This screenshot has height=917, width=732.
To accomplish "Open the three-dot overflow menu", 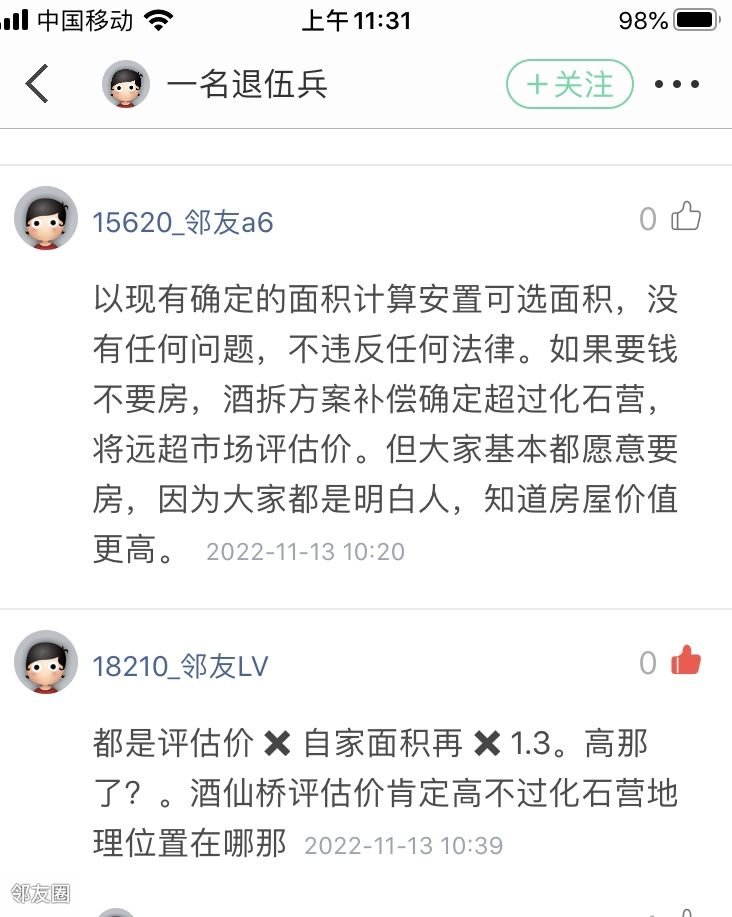I will pyautogui.click(x=677, y=84).
